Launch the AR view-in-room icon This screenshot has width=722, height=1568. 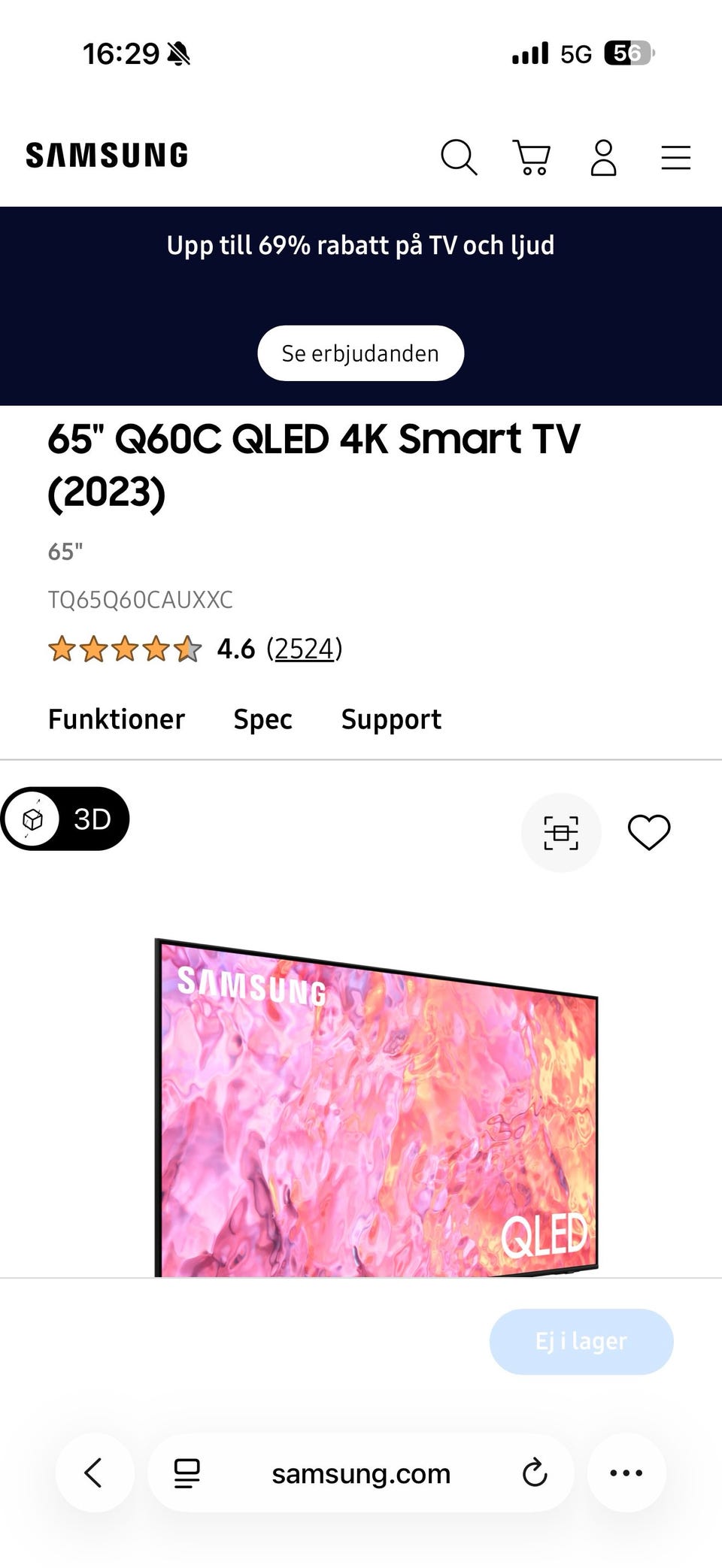point(561,833)
